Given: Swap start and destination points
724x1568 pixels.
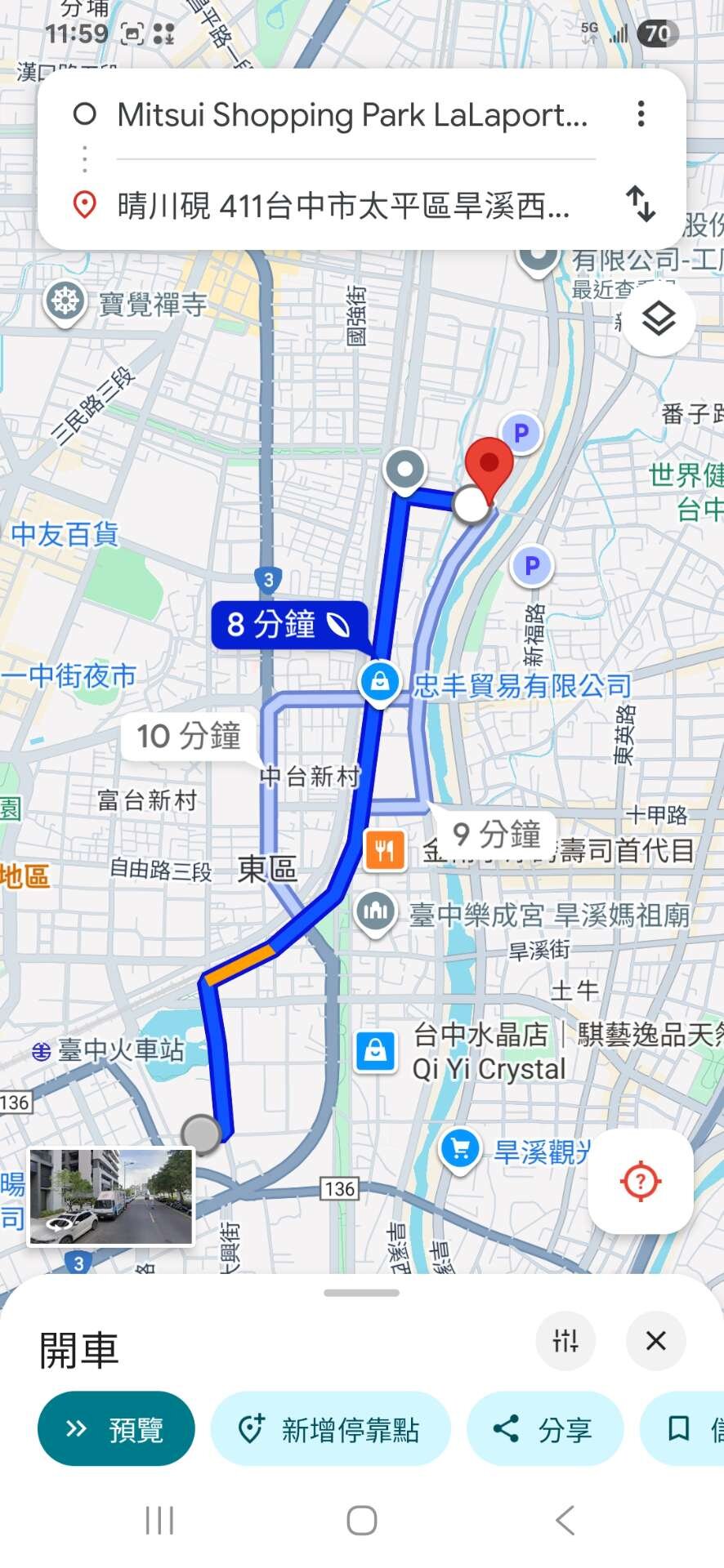Looking at the screenshot, I should [x=641, y=204].
